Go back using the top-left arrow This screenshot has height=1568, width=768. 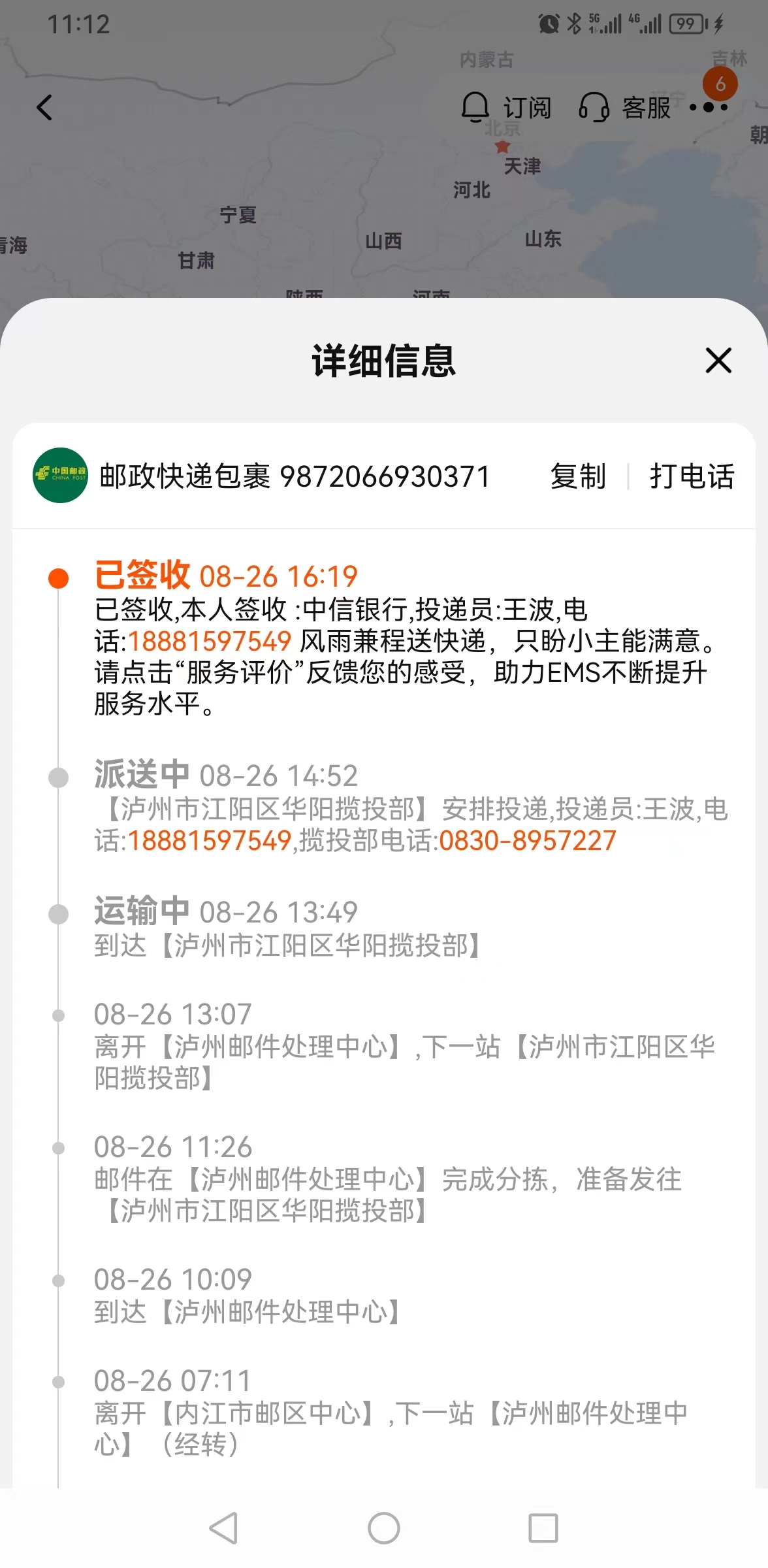point(44,108)
